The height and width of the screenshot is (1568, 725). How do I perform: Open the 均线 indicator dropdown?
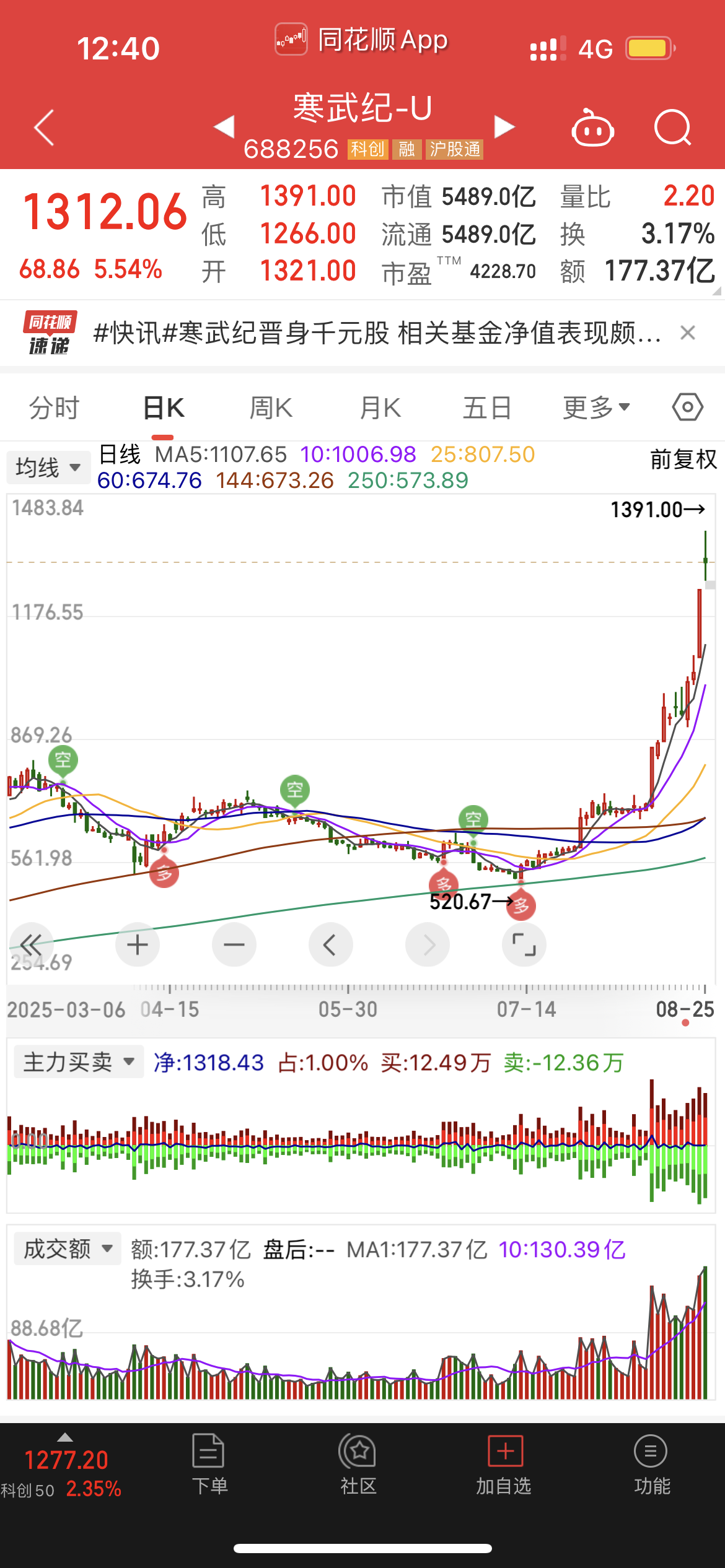(48, 468)
